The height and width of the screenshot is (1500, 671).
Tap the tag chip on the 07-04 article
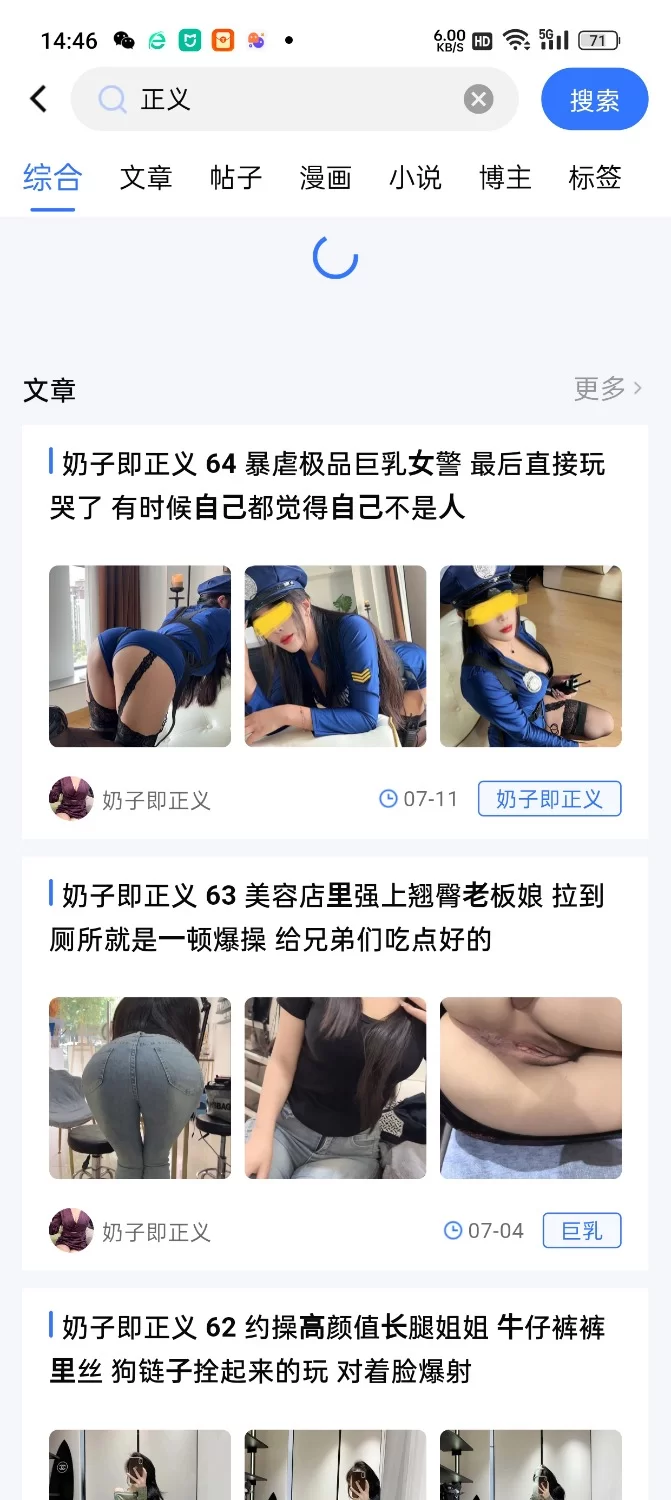581,1231
